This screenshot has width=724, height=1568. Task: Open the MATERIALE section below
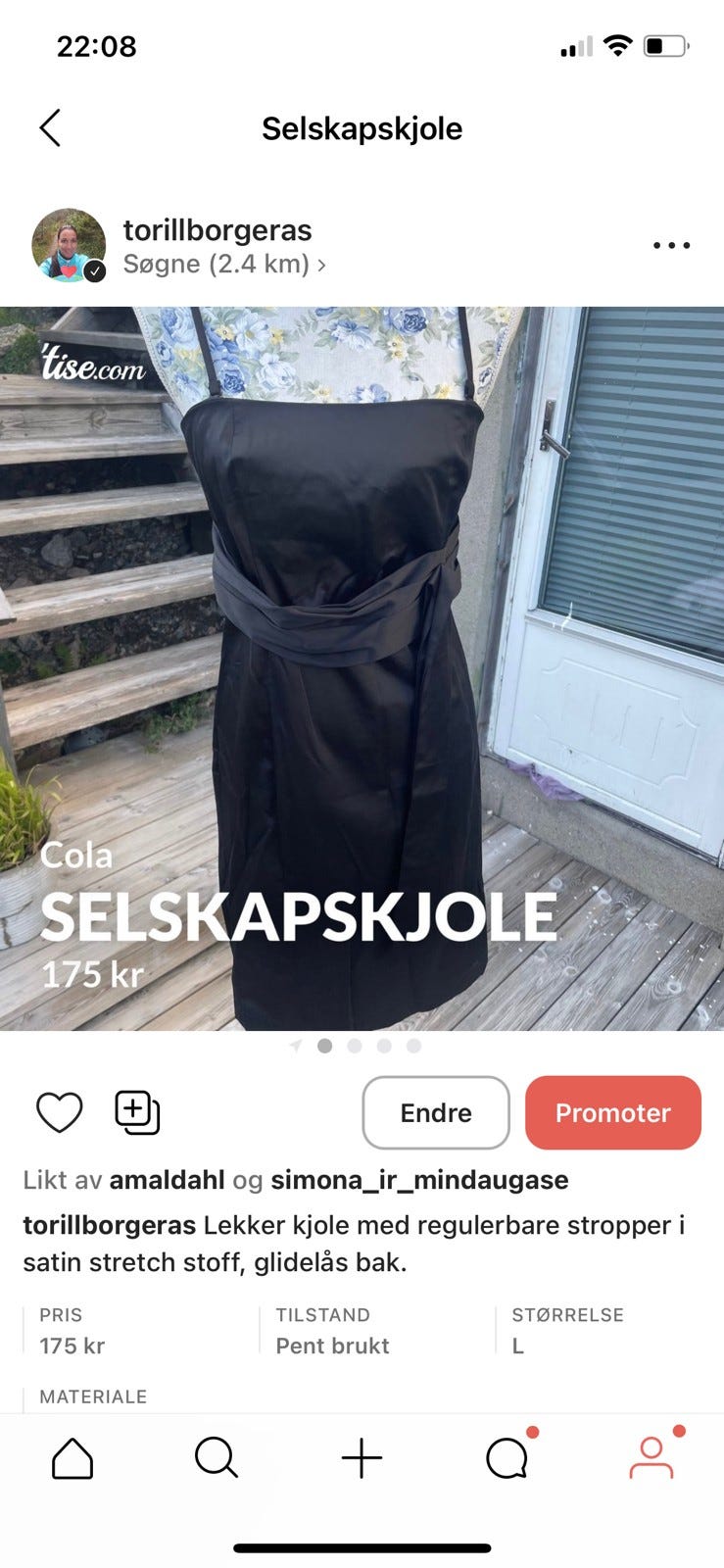[x=92, y=1396]
